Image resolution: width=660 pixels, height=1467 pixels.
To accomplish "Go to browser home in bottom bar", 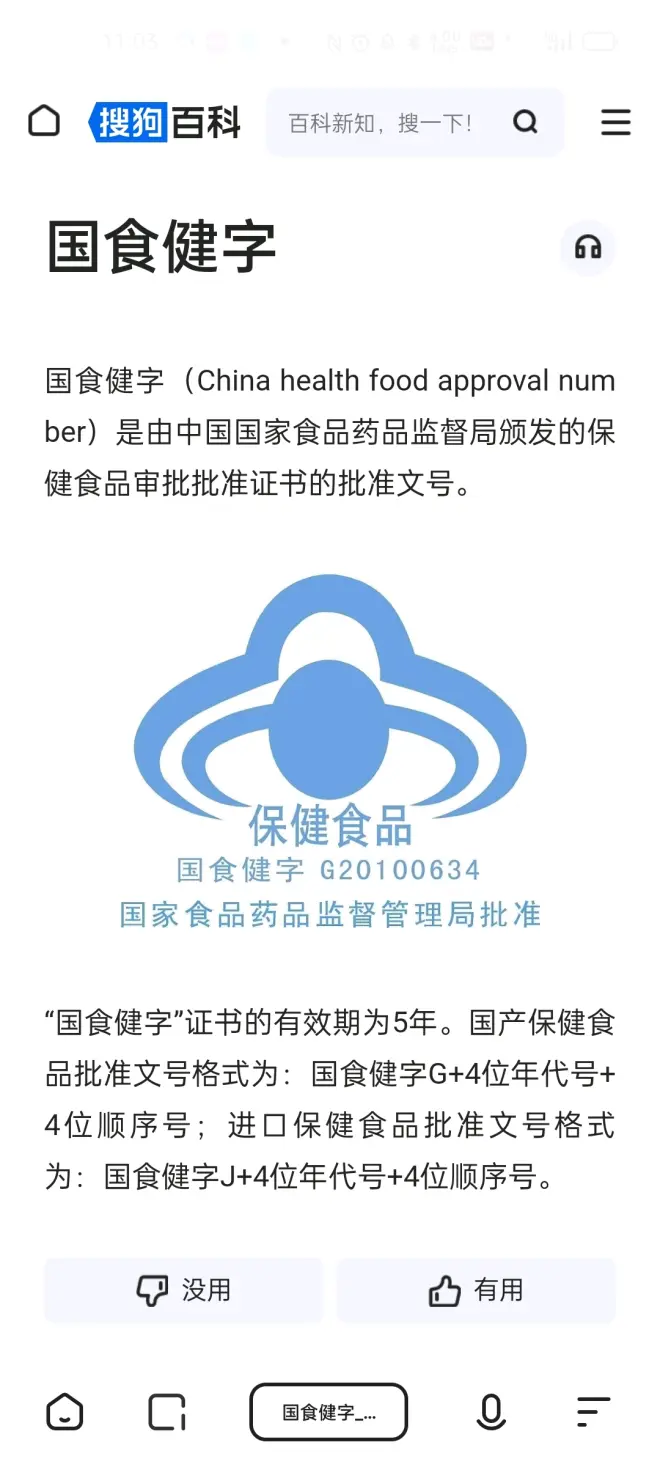I will coord(65,1412).
